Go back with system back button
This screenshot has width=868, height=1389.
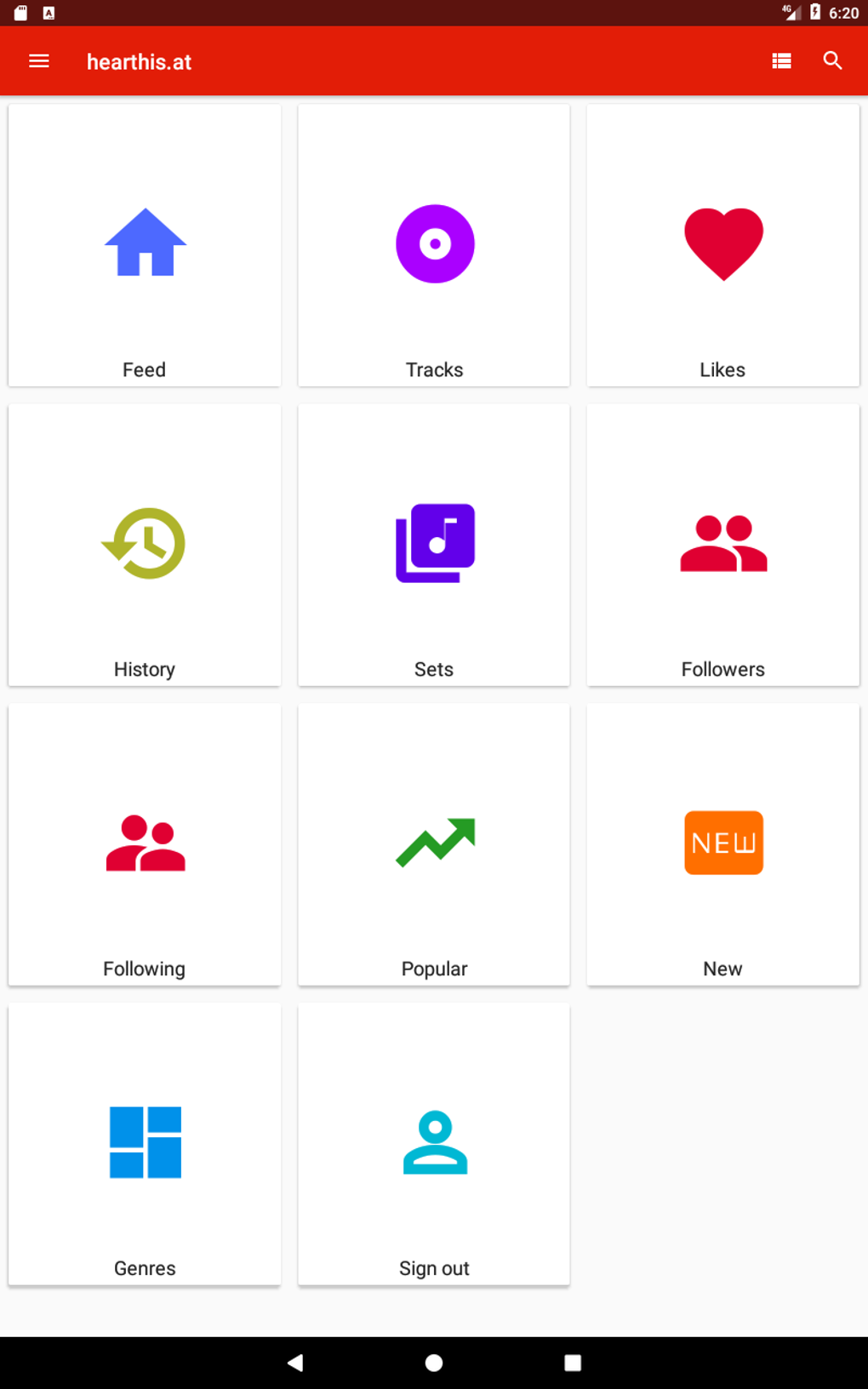click(295, 1363)
